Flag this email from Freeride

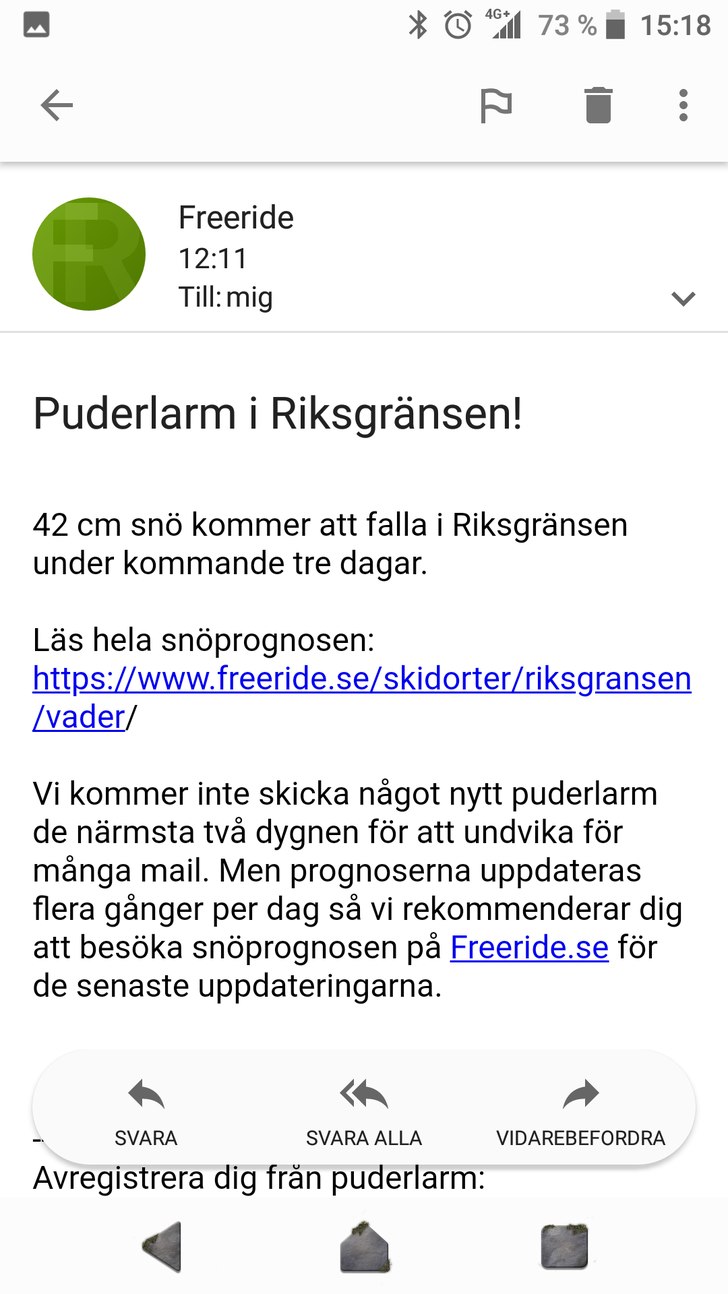496,105
